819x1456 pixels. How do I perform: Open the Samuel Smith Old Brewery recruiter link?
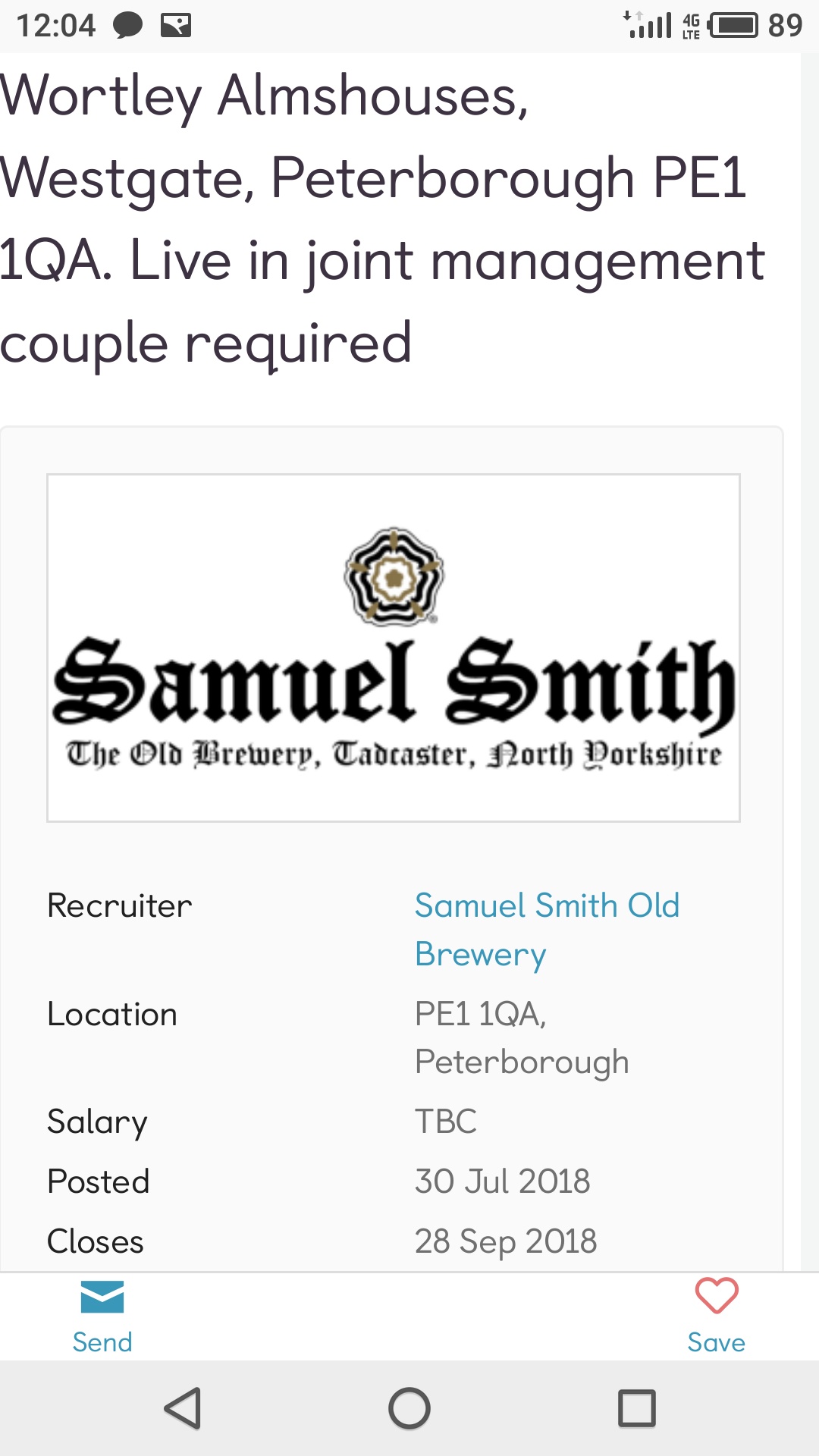pyautogui.click(x=547, y=930)
